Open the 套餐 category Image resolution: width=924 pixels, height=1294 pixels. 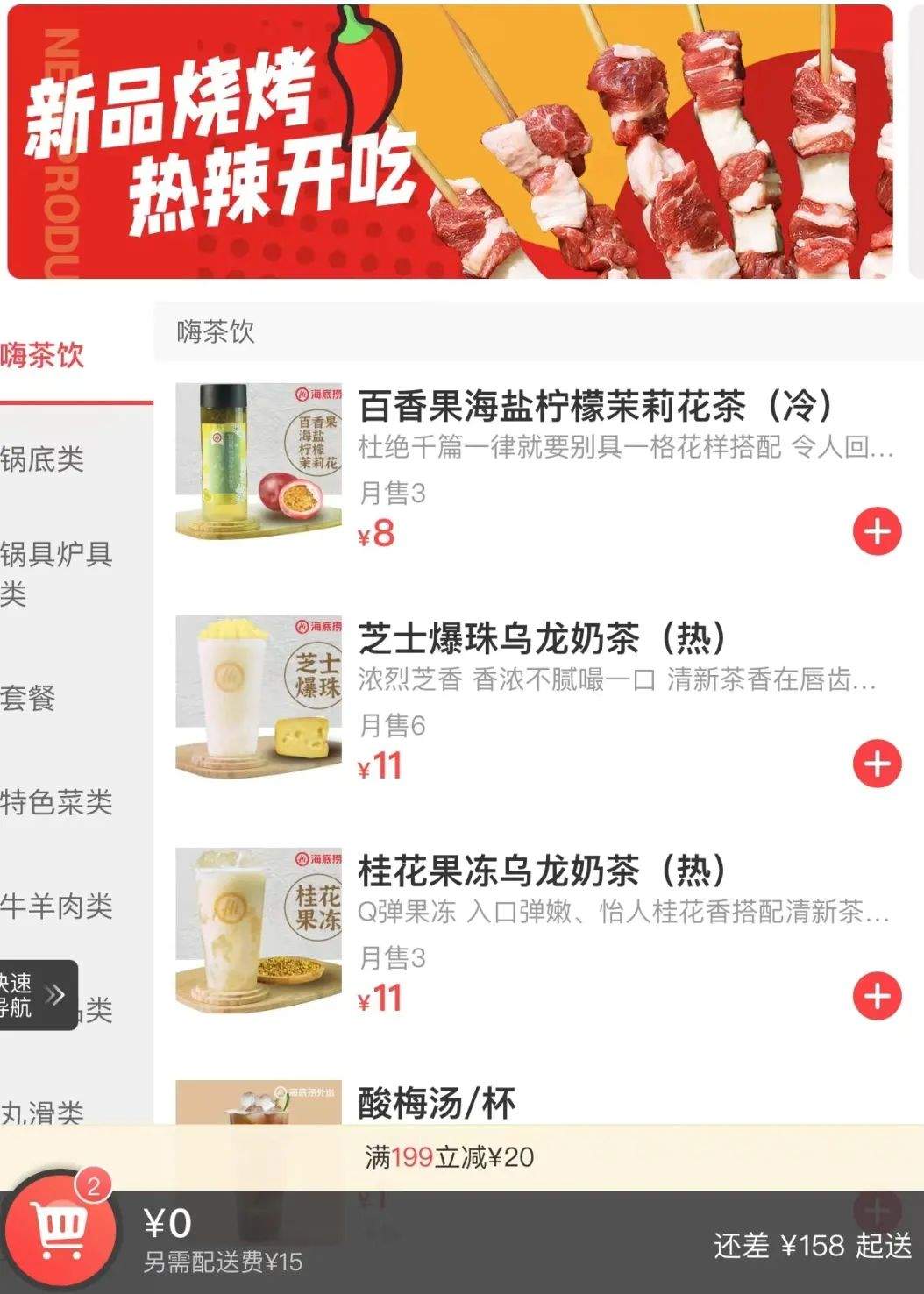coord(30,699)
